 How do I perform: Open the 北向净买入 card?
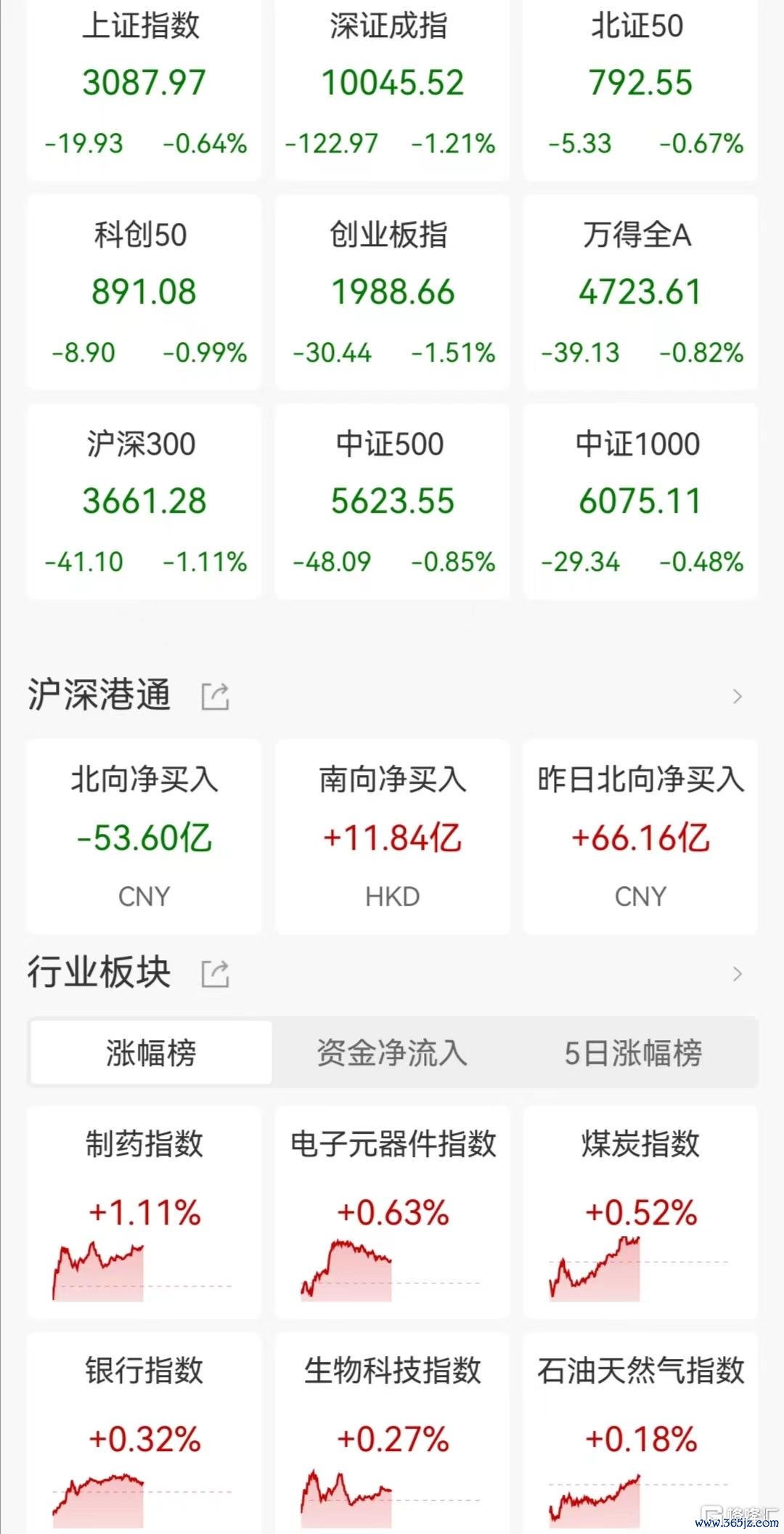(x=144, y=837)
